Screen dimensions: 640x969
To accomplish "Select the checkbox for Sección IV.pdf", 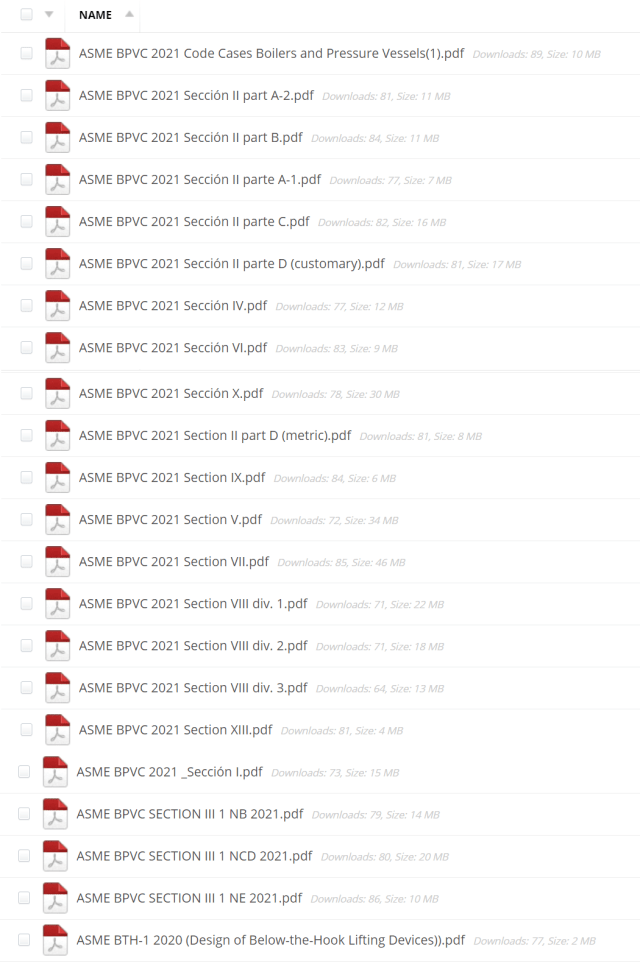I will (x=26, y=306).
